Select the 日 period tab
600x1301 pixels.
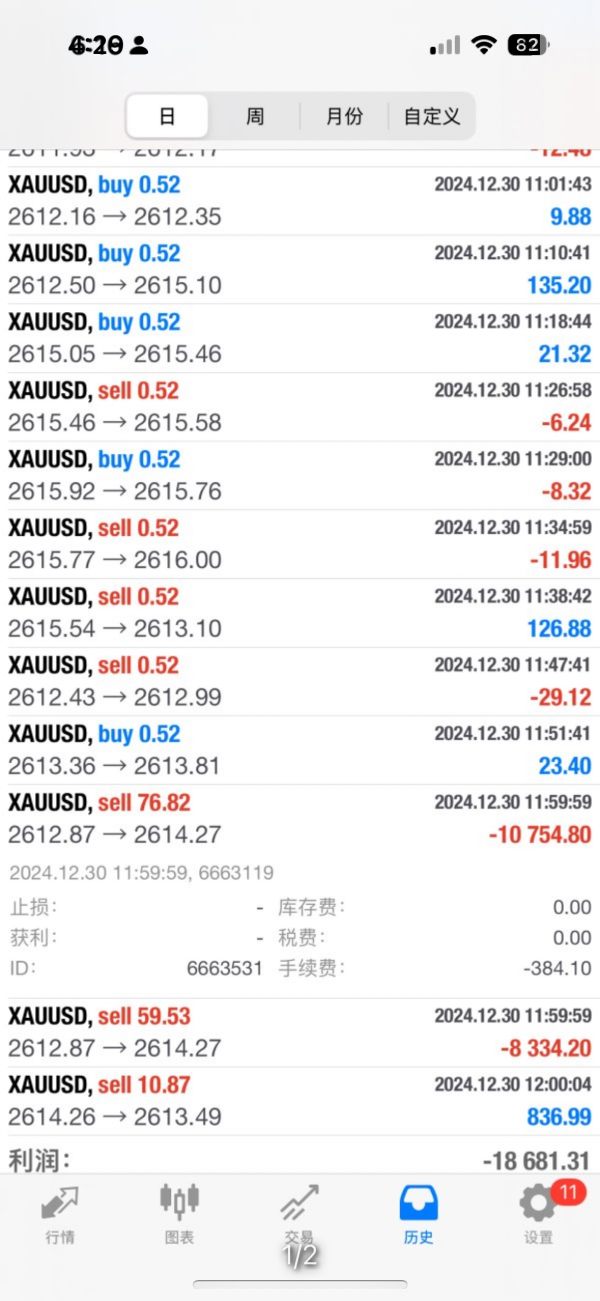(x=167, y=116)
